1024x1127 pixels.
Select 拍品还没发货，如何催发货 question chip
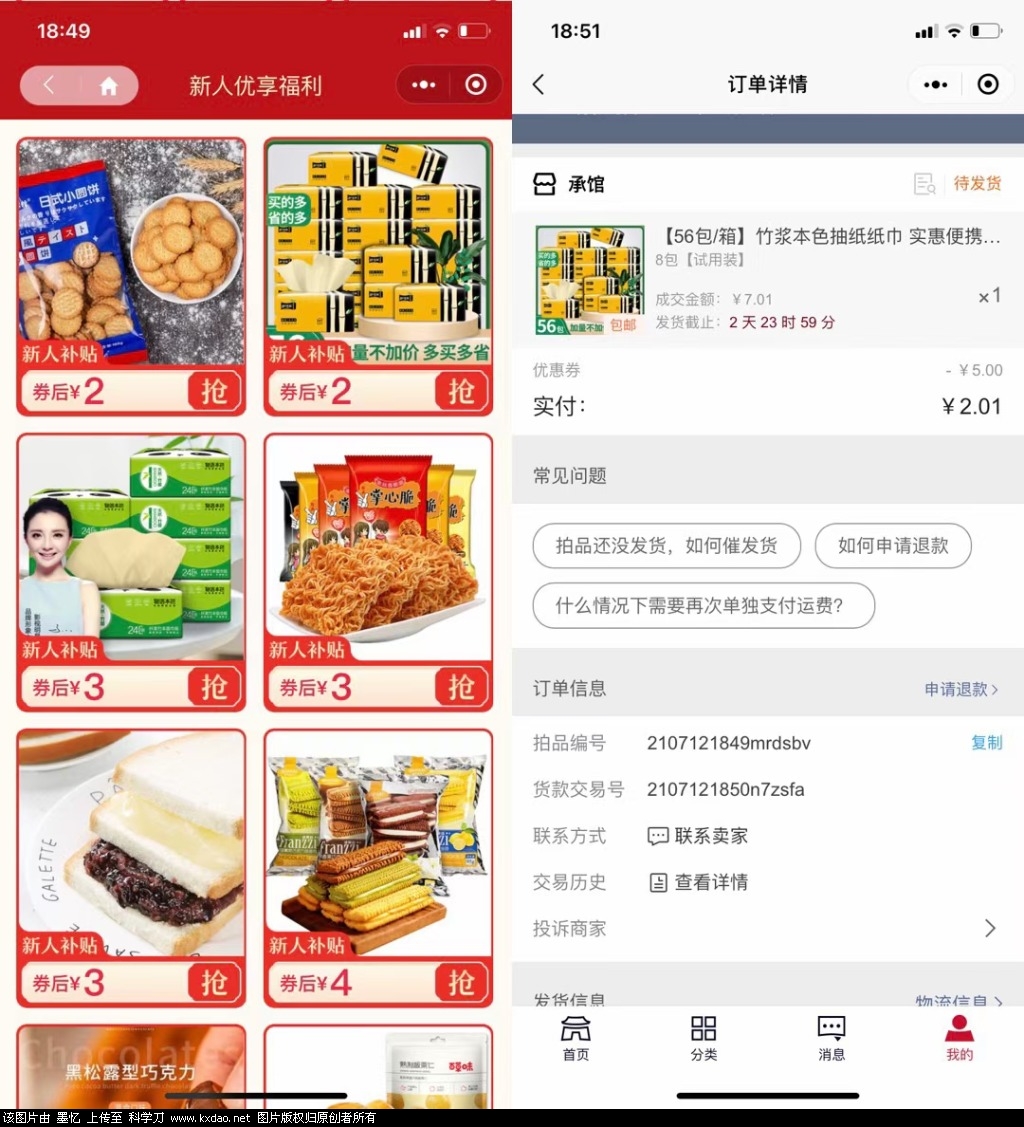[x=666, y=546]
